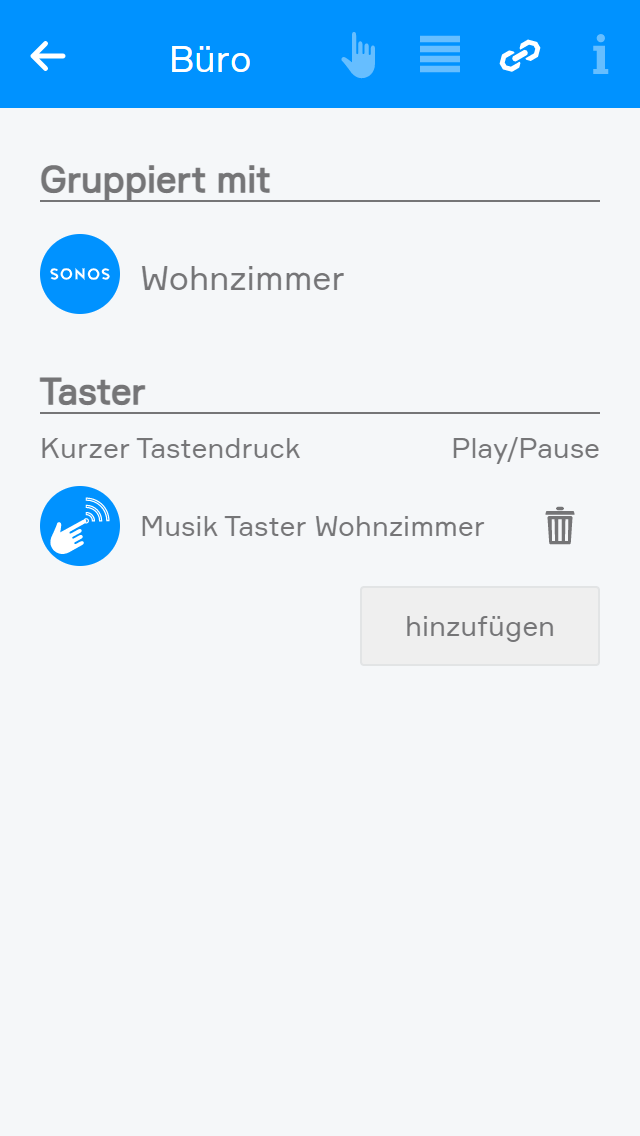The image size is (640, 1136).
Task: Open the grouped Wohnzimmer Sonos speaker
Action: pos(242,278)
